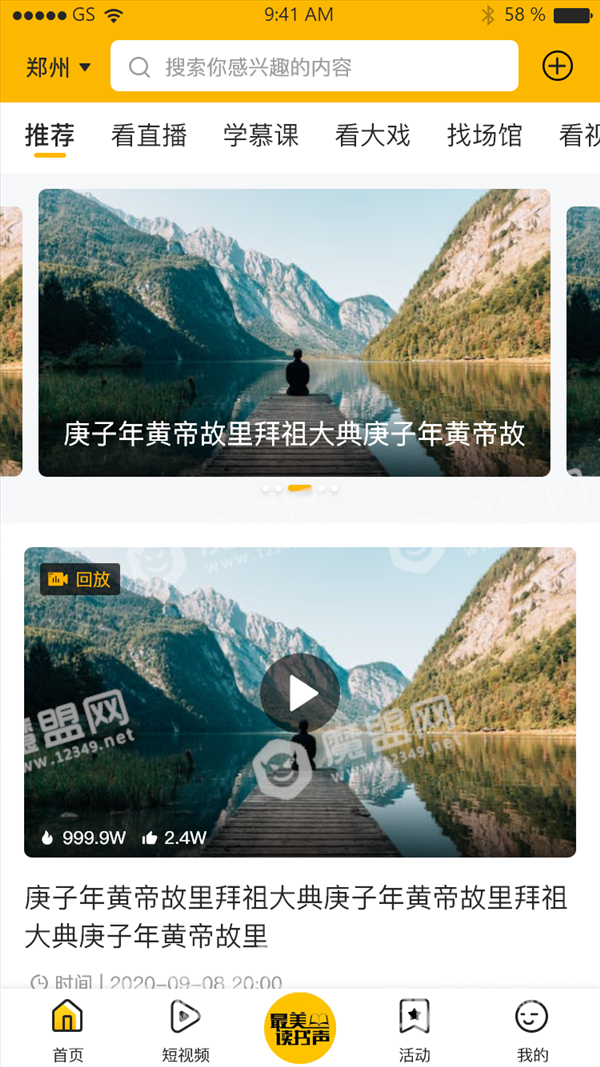
Task: Open the plus add icon
Action: tap(557, 66)
